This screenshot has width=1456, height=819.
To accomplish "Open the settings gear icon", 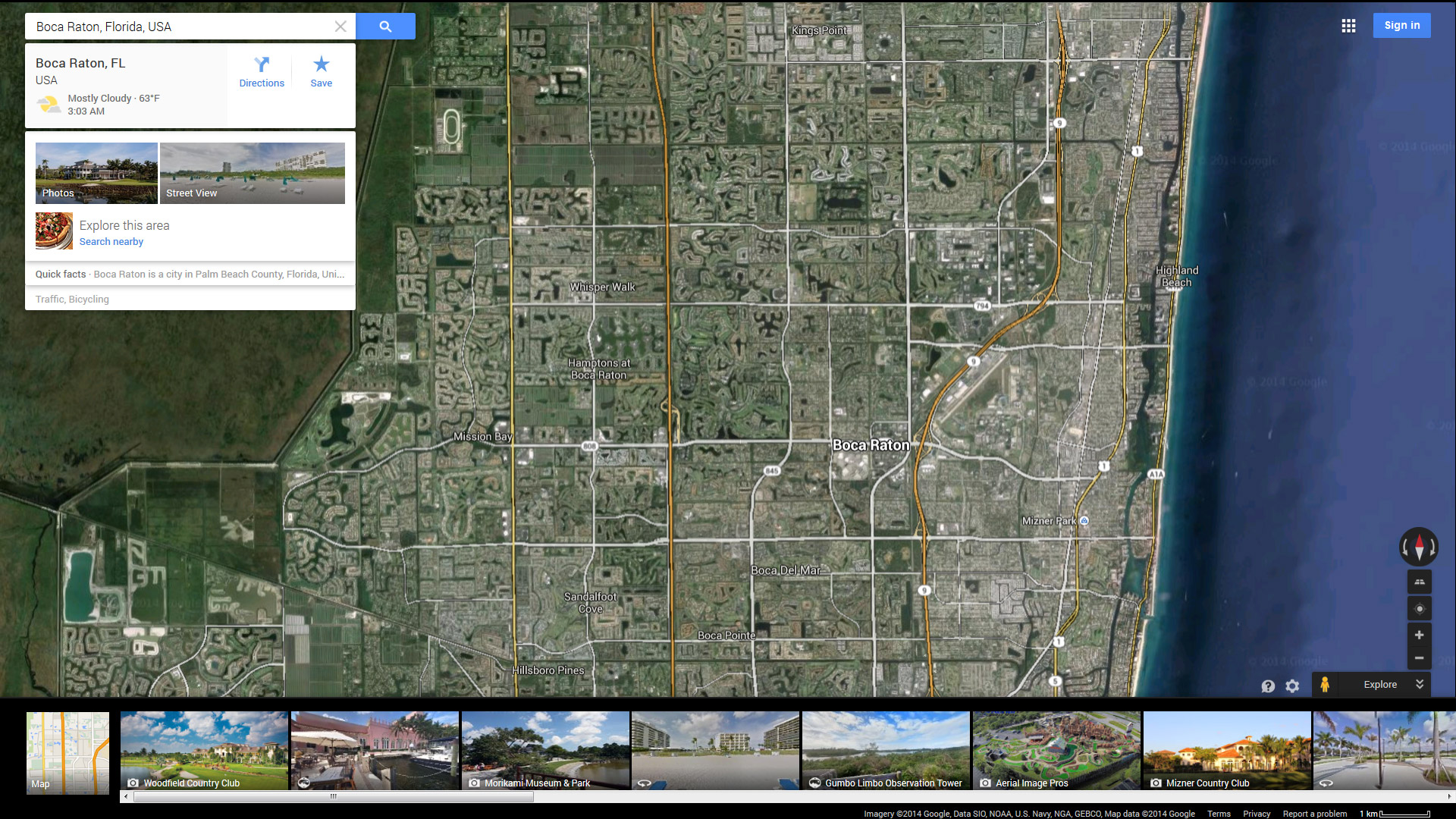I will (x=1292, y=686).
